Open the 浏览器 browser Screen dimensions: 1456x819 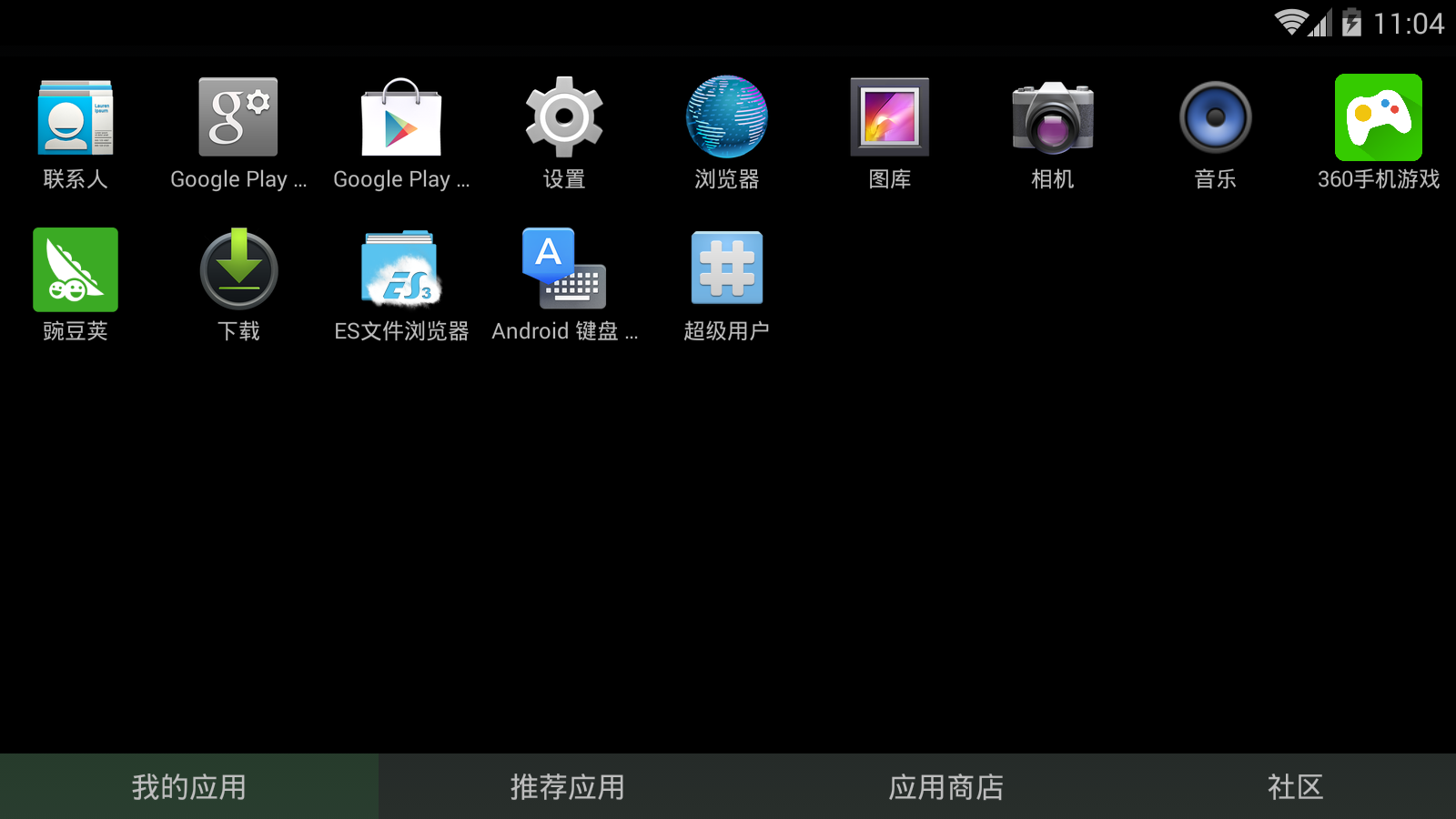pyautogui.click(x=726, y=118)
